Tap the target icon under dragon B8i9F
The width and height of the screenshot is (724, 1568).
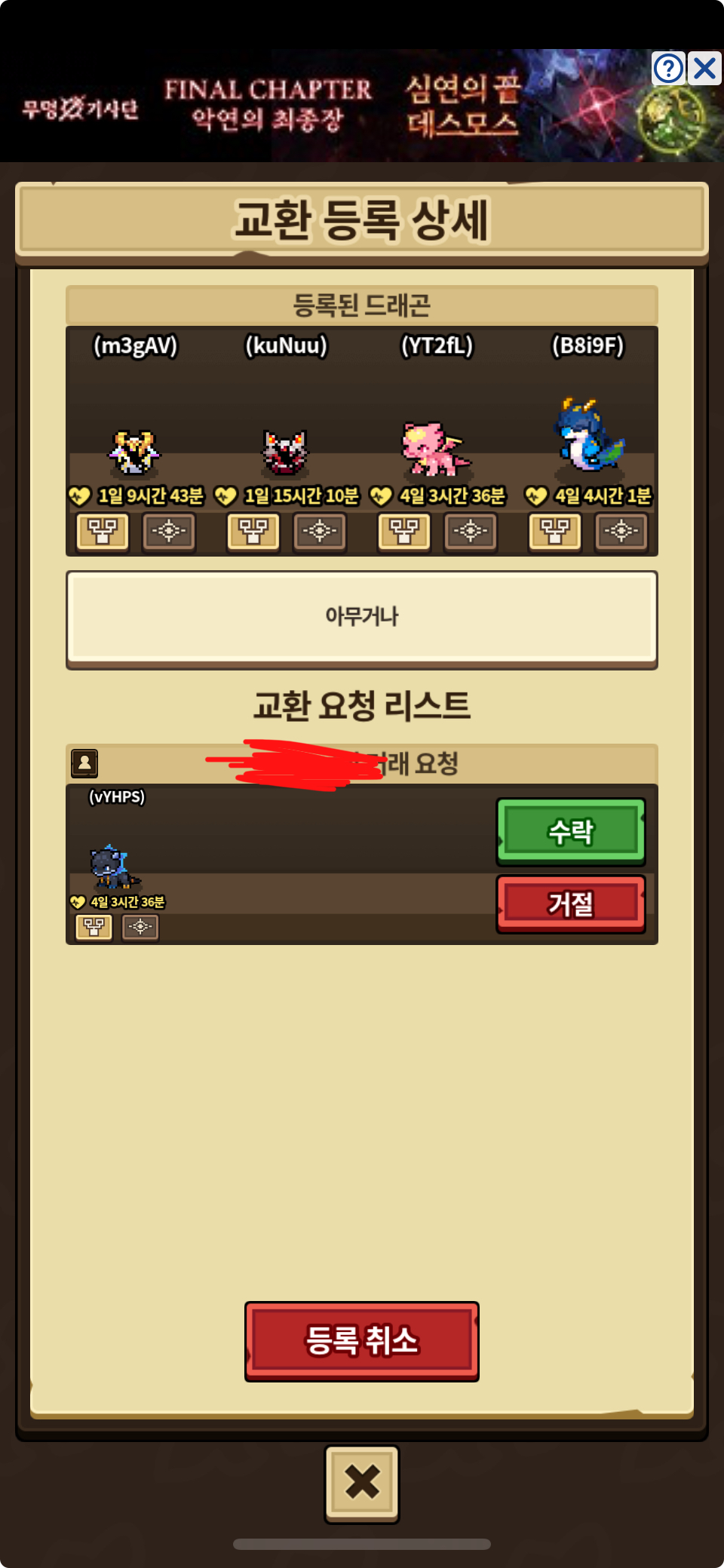click(621, 532)
